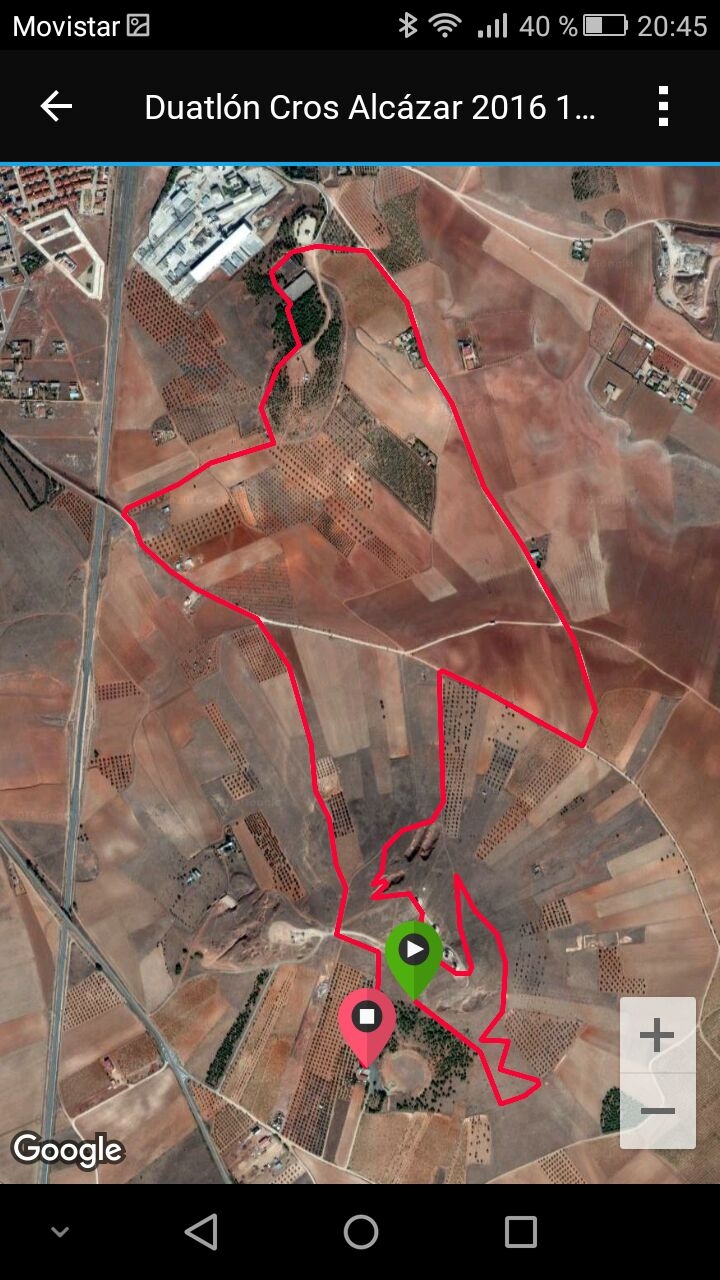Screen dimensions: 720x1280
Task: Open the recent apps view
Action: tap(521, 1232)
